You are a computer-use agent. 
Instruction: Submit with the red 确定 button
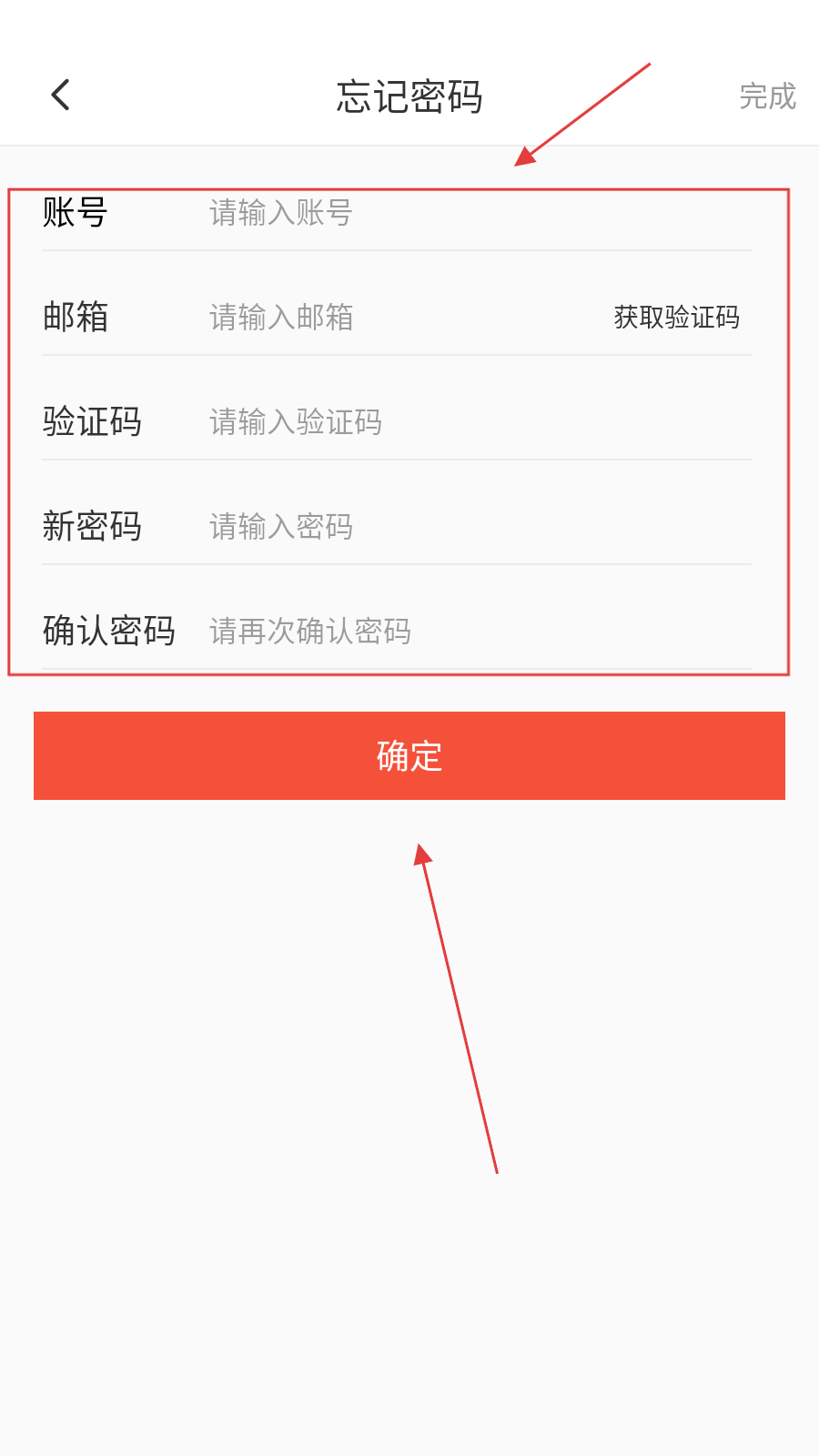pos(409,756)
